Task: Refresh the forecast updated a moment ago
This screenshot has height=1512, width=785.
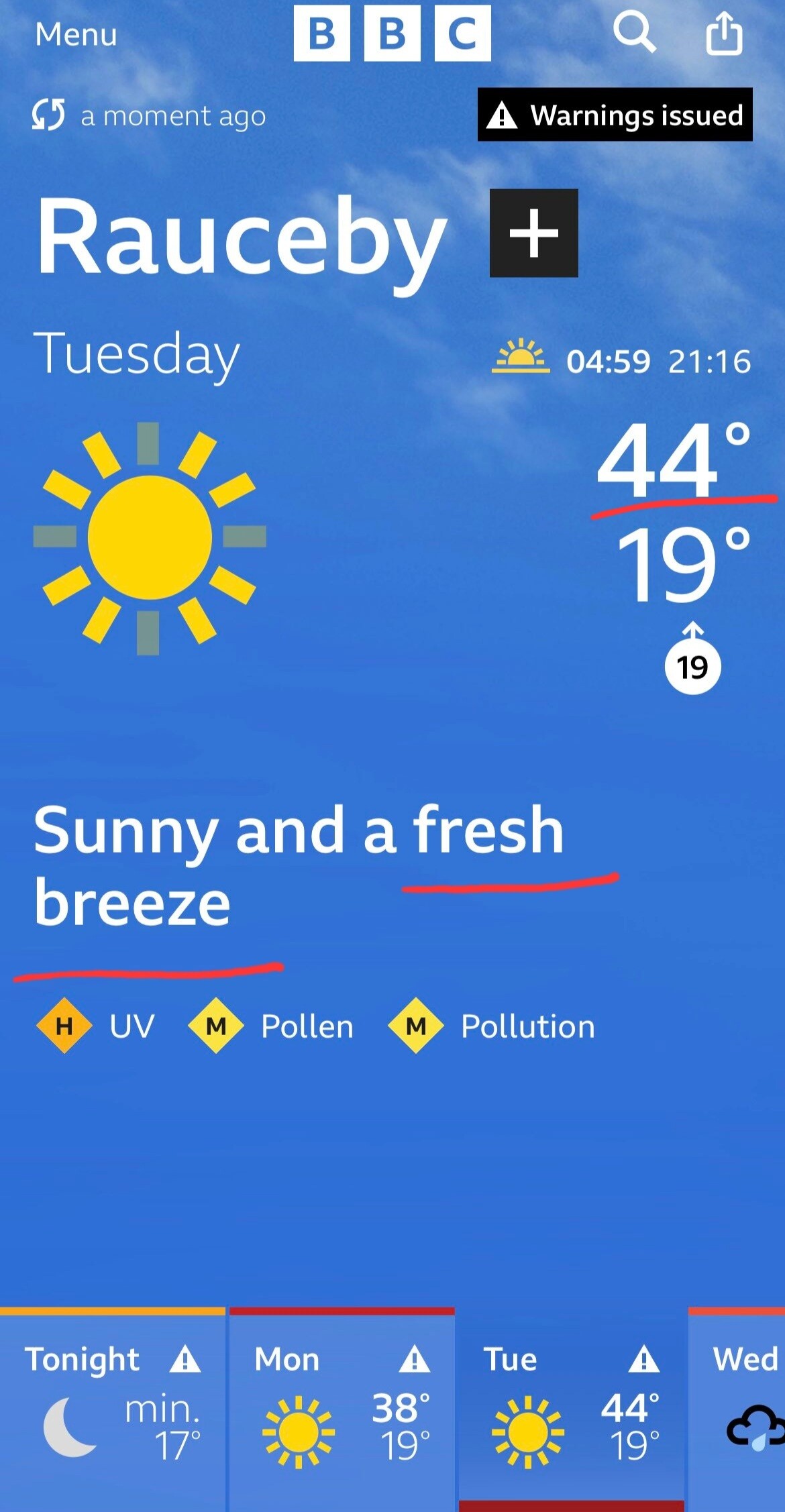Action: 48,115
